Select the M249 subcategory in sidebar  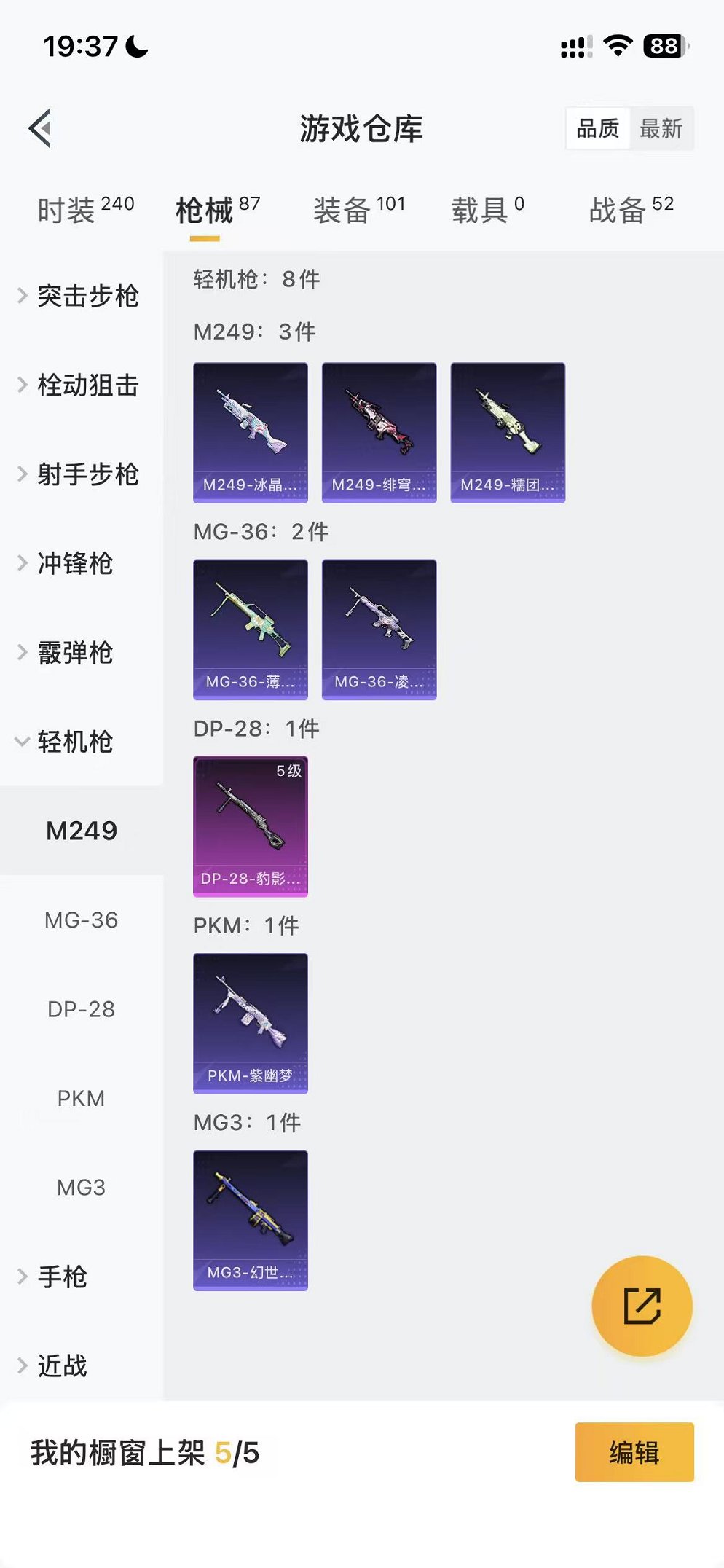[x=82, y=830]
